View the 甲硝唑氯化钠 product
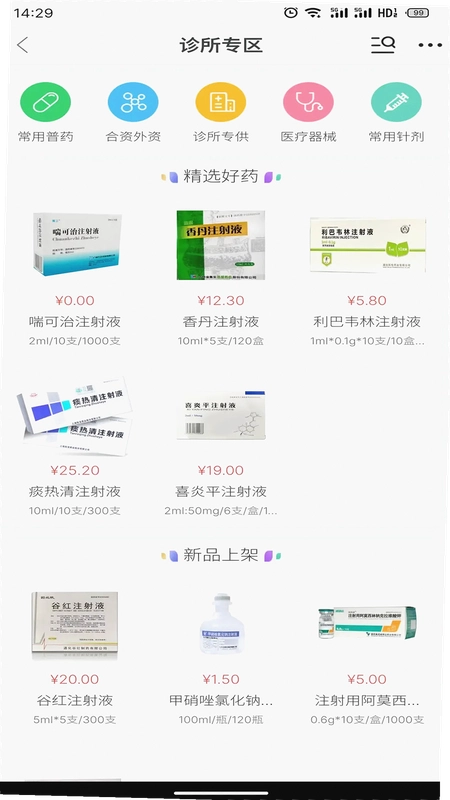 click(221, 658)
